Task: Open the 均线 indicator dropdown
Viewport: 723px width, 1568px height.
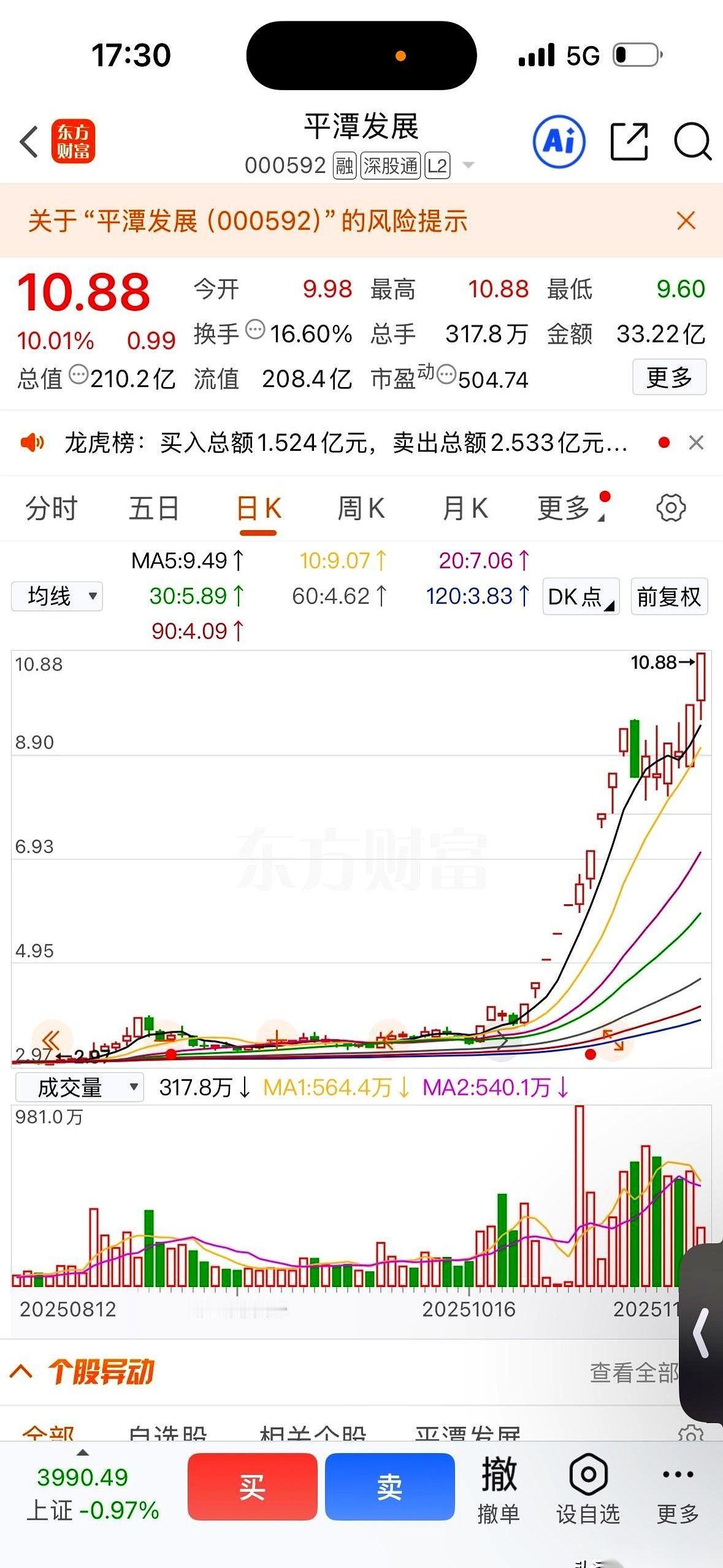Action: click(x=56, y=596)
